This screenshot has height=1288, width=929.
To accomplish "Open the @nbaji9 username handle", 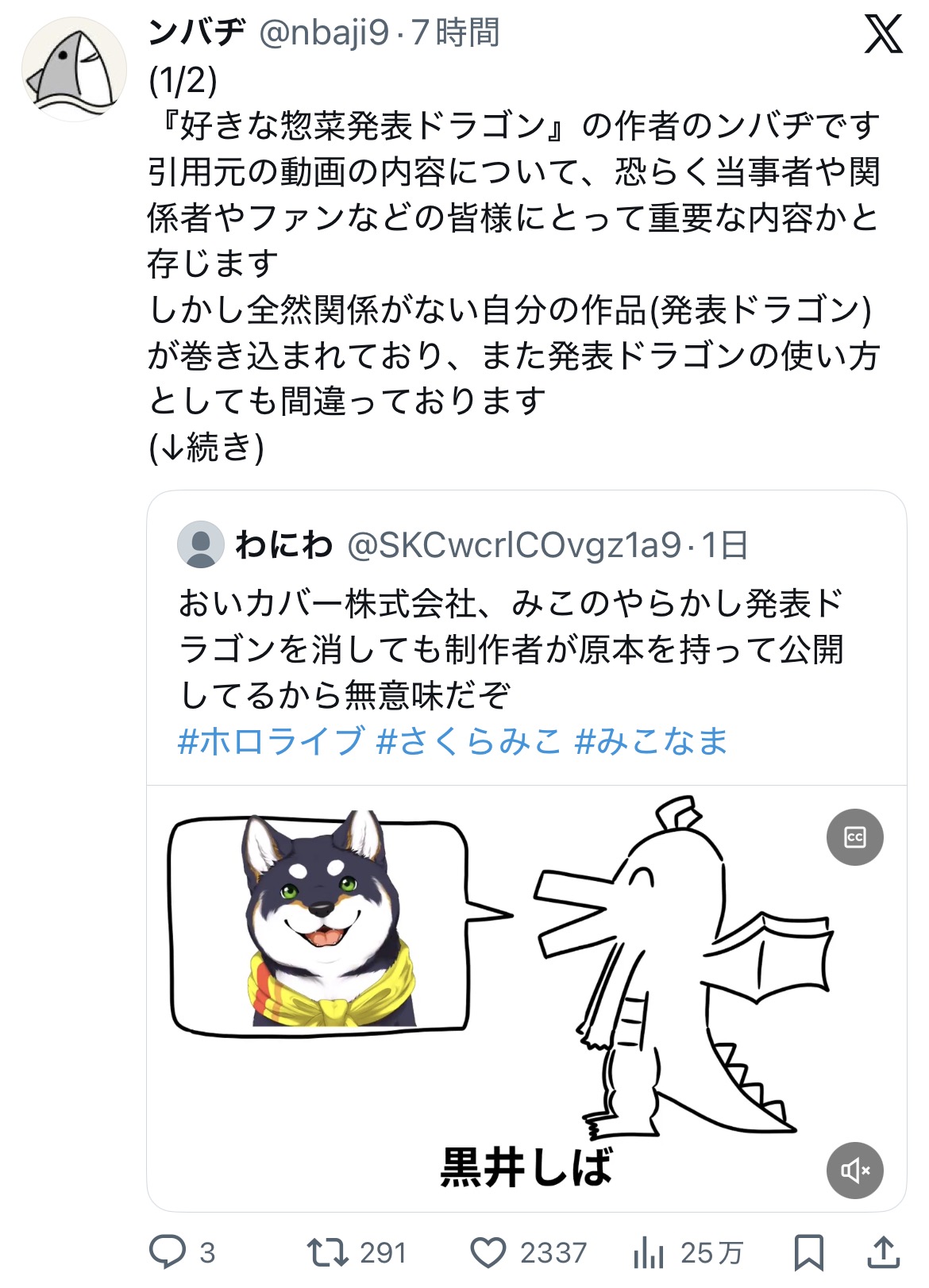I will click(x=324, y=33).
